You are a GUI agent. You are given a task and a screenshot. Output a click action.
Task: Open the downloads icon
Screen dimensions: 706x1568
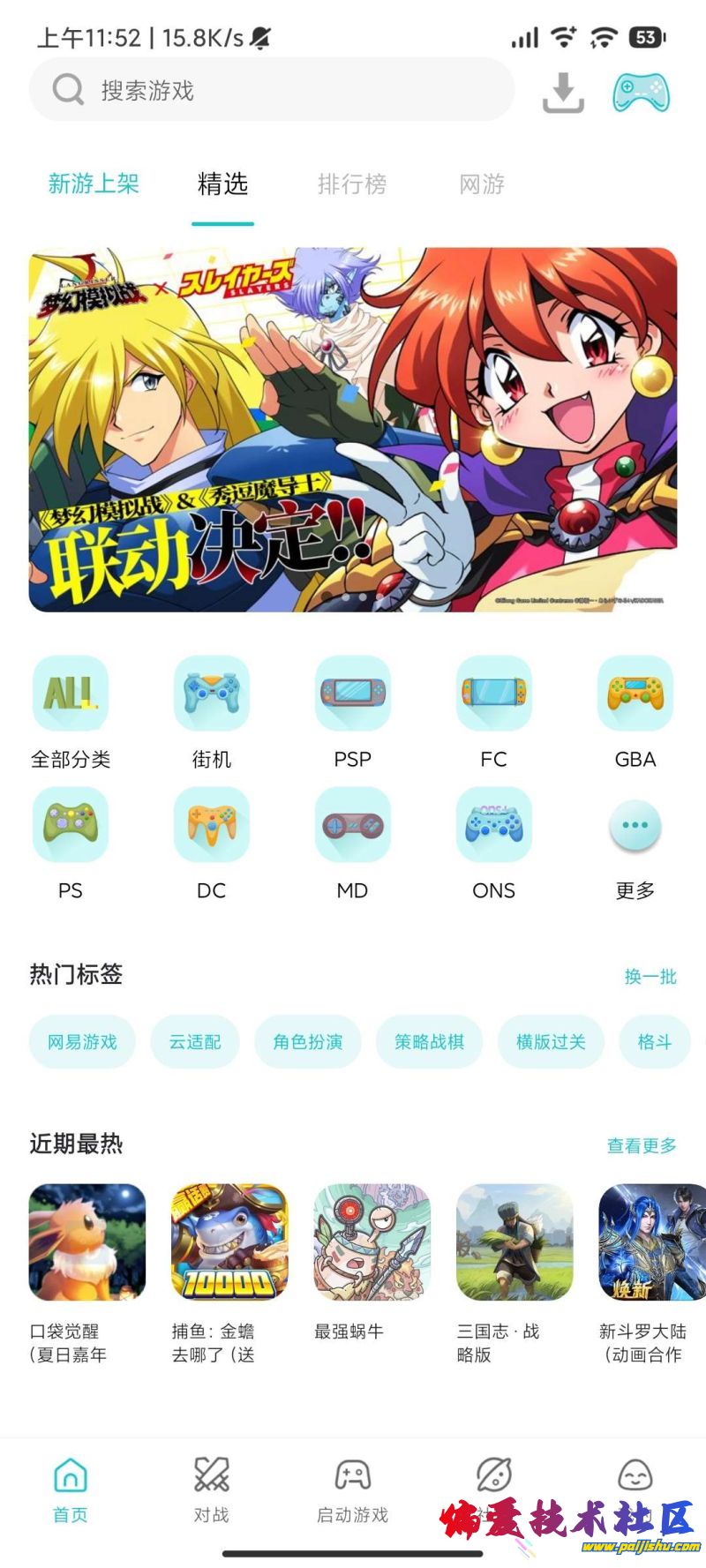[563, 92]
